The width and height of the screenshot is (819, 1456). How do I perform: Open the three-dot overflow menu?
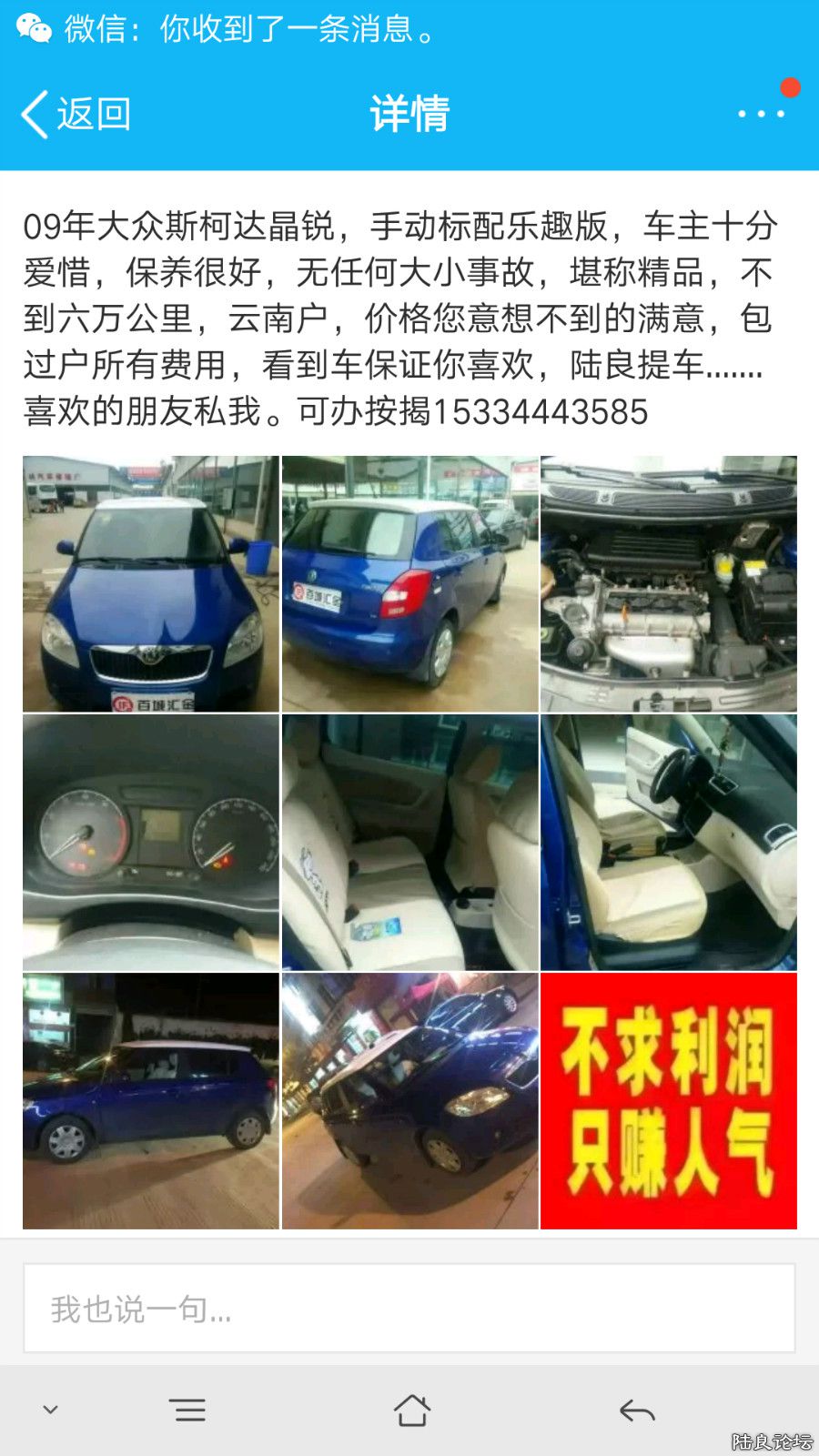pos(761,114)
